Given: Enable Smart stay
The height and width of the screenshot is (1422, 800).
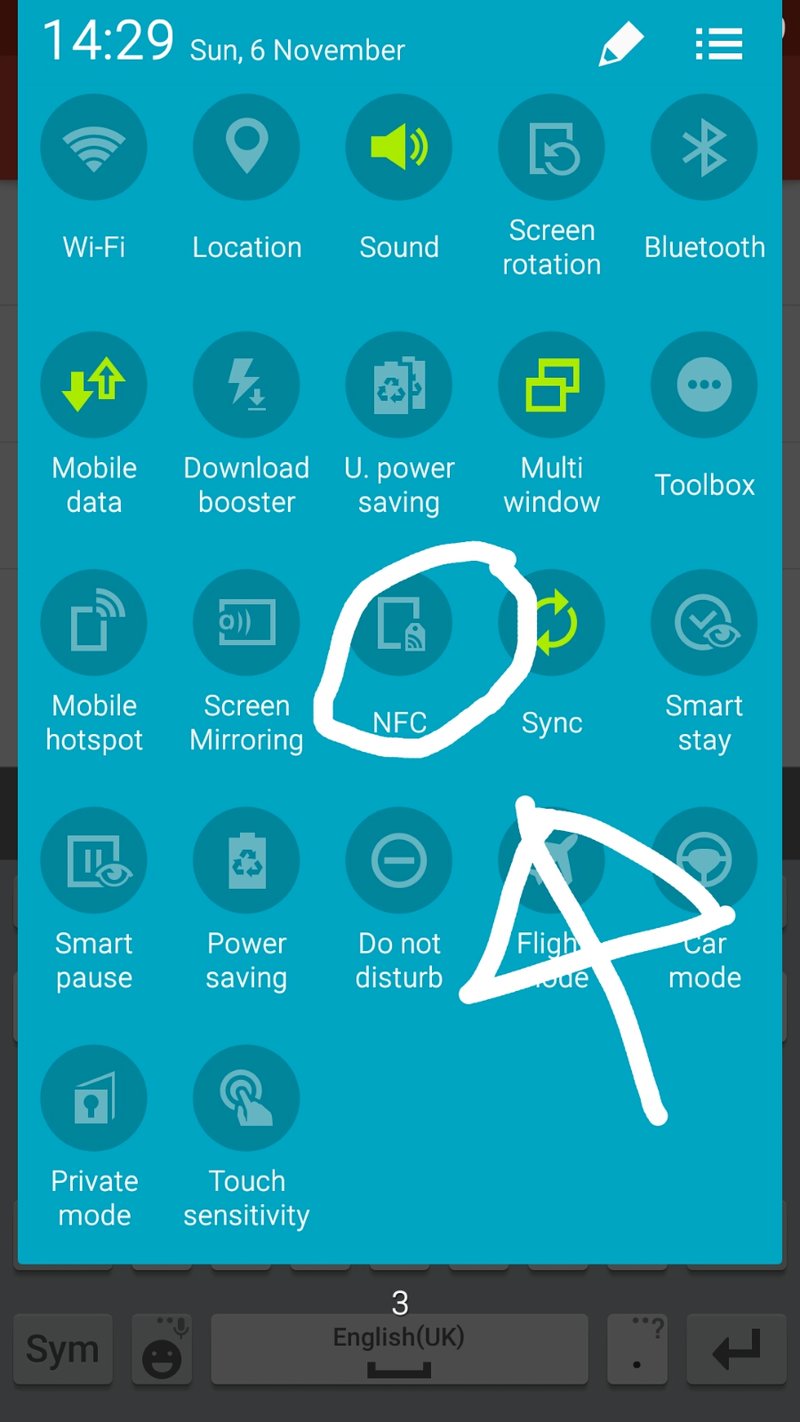Looking at the screenshot, I should click(704, 623).
